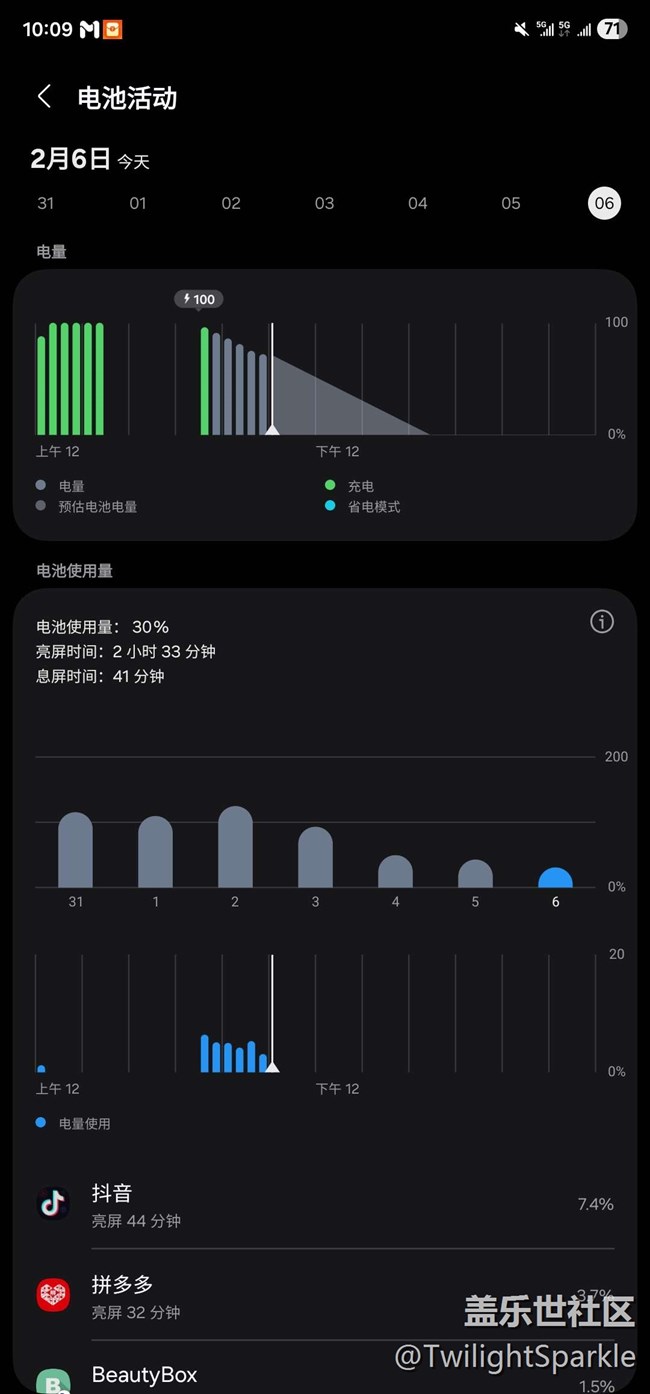The width and height of the screenshot is (650, 1394).
Task: Switch to date 02 in the date strip
Action: [x=231, y=203]
